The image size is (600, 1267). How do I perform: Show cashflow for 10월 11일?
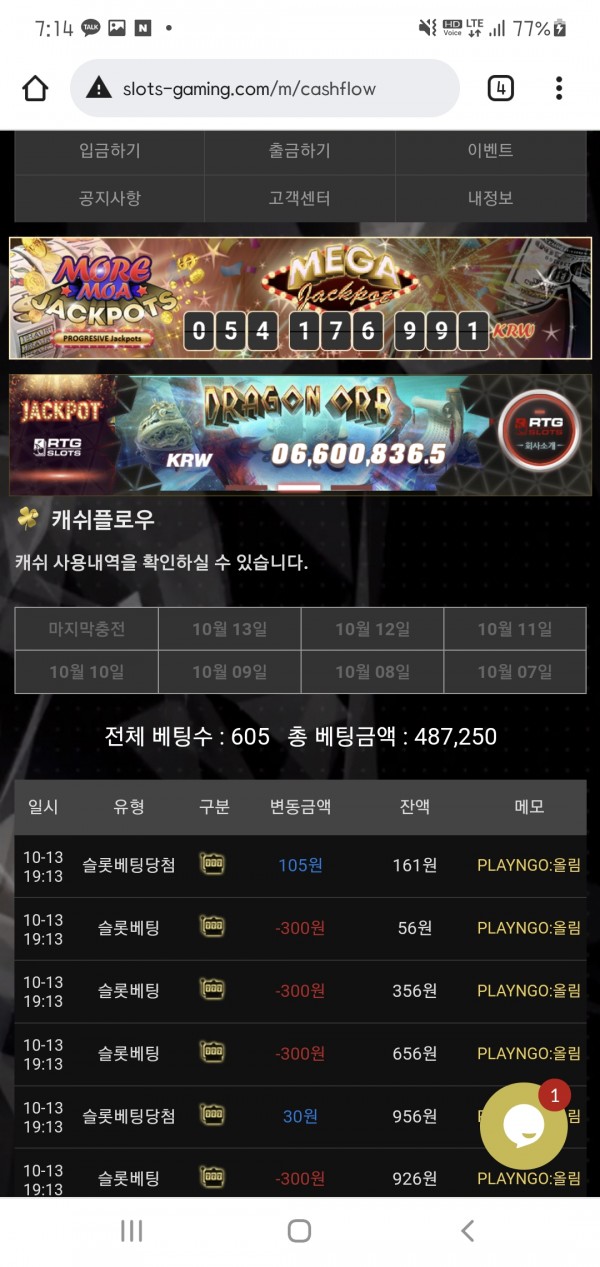[514, 629]
